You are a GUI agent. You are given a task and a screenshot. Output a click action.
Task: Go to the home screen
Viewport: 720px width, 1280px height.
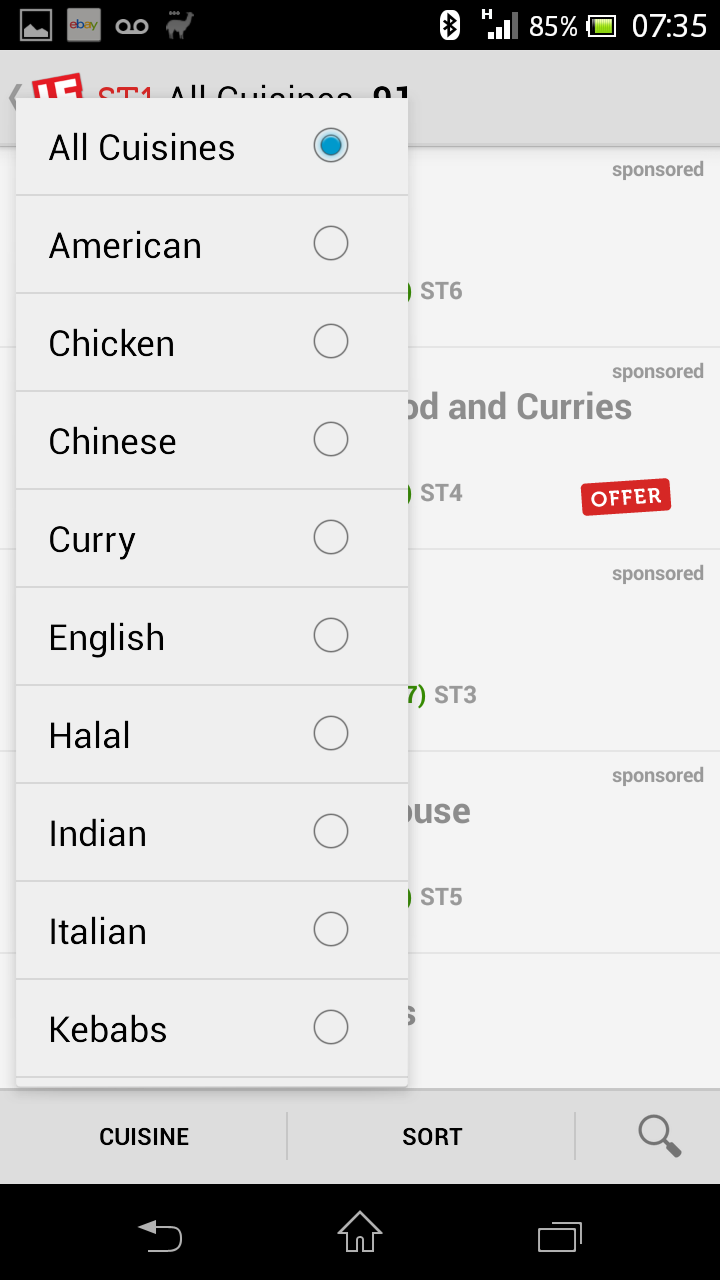tap(360, 1233)
